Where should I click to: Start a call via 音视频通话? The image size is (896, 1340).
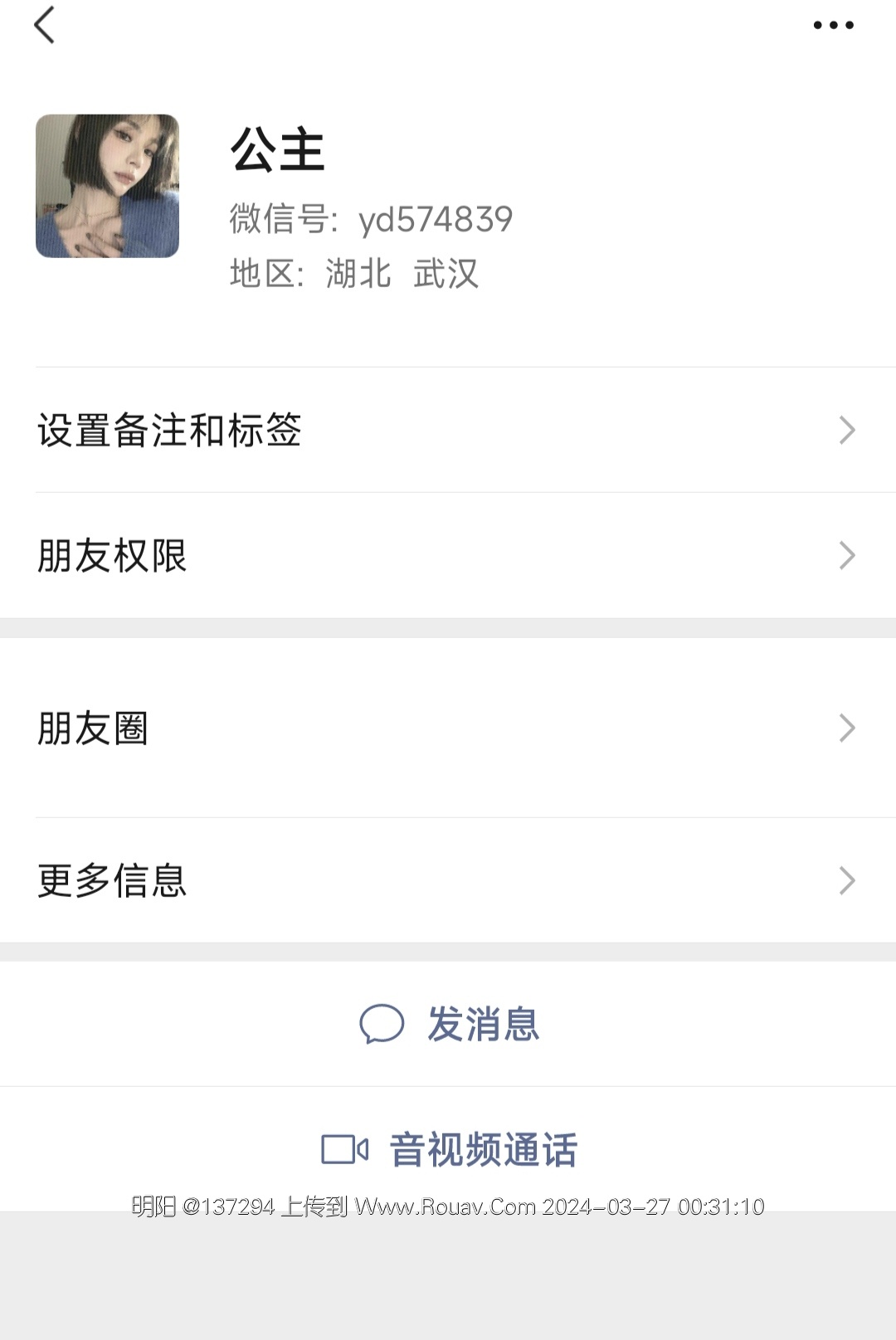pos(450,1149)
